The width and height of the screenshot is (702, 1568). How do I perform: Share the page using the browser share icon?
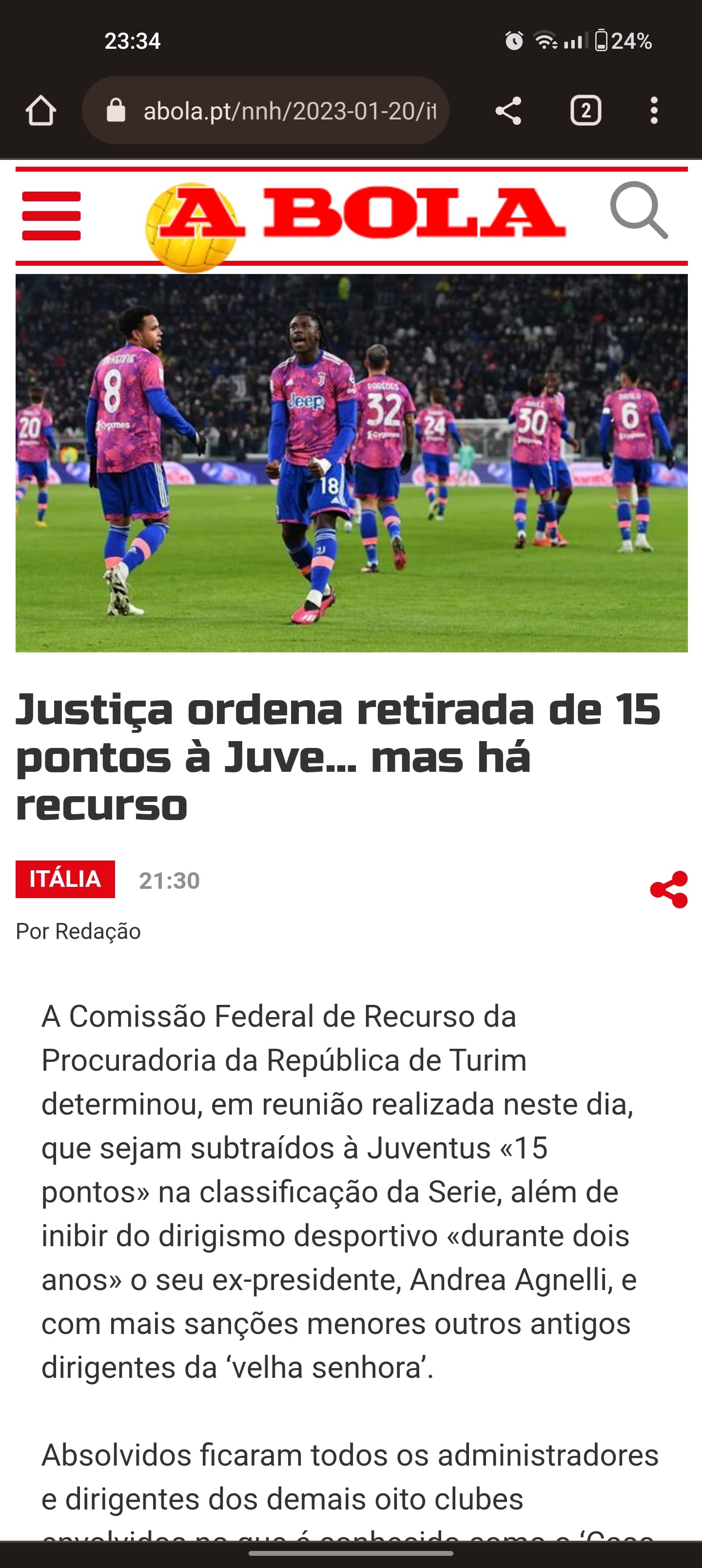(508, 111)
